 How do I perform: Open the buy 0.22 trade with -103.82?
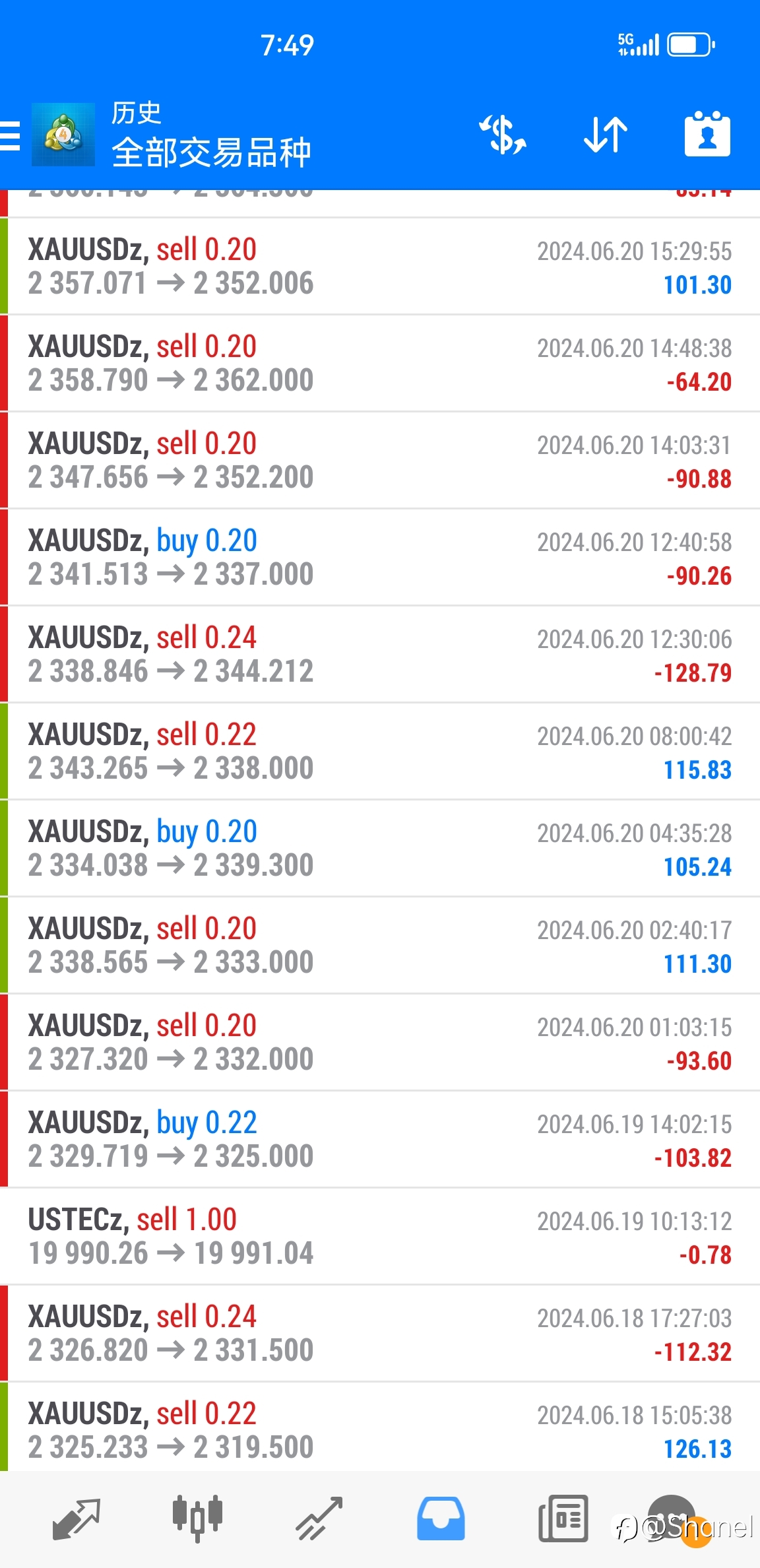[x=380, y=1140]
